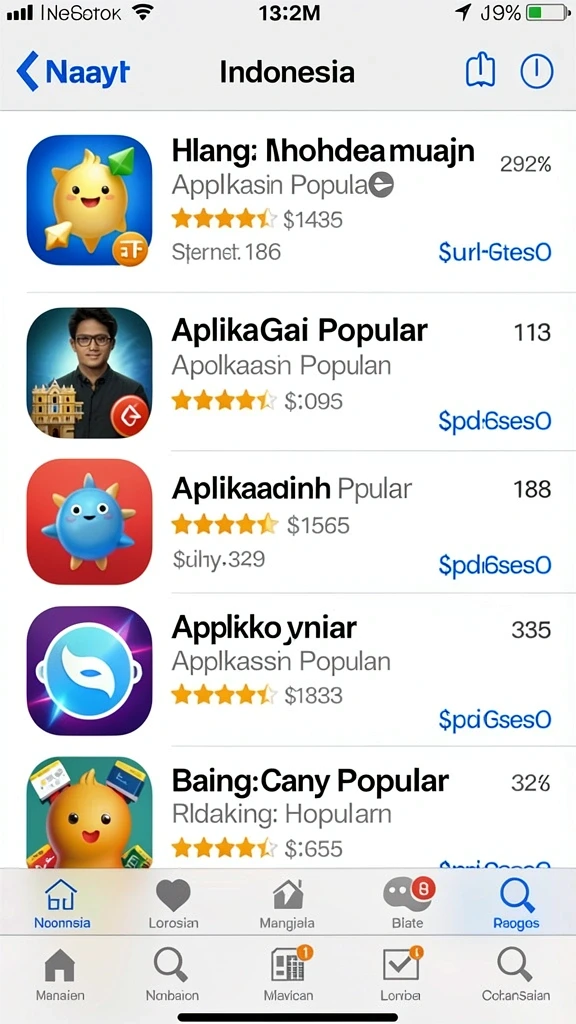Tap the get button next to Aplikaadinh Ppular
The height and width of the screenshot is (1024, 576).
pos(495,565)
